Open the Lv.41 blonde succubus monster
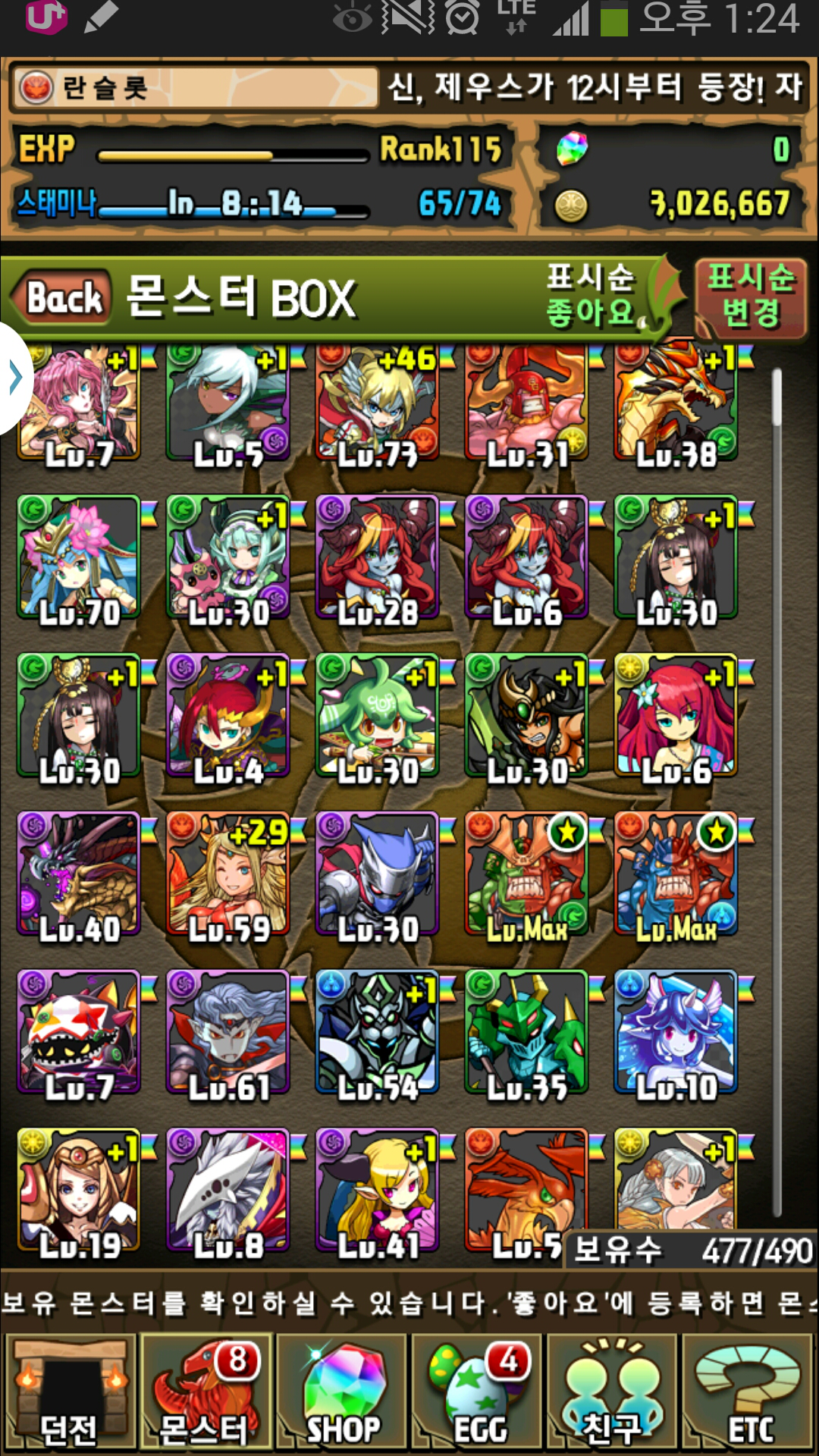 (377, 1189)
